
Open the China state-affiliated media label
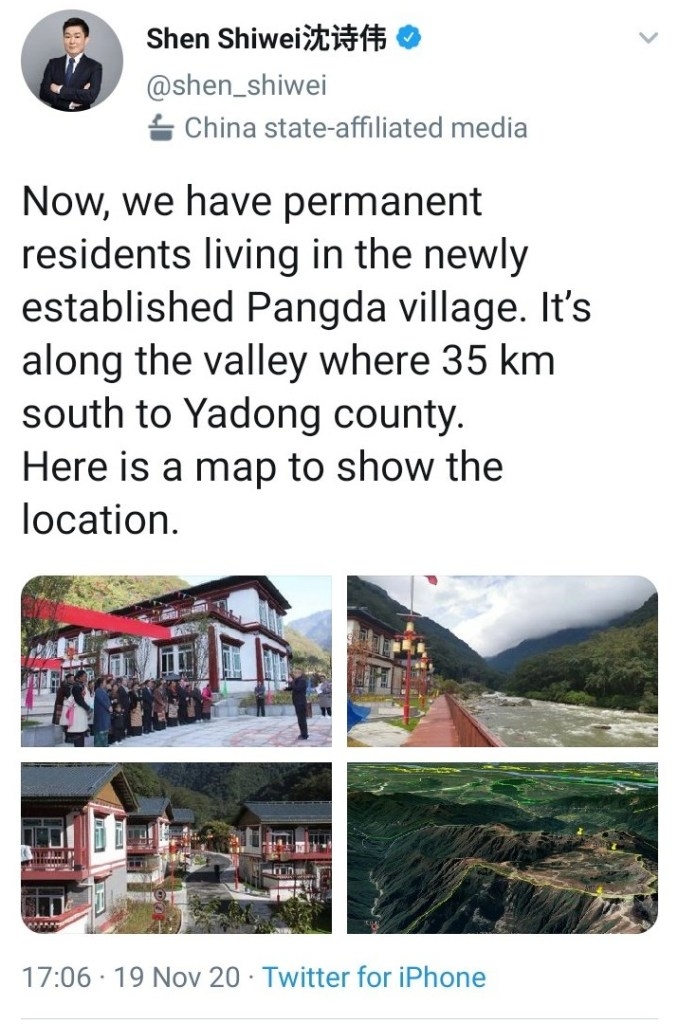point(355,128)
